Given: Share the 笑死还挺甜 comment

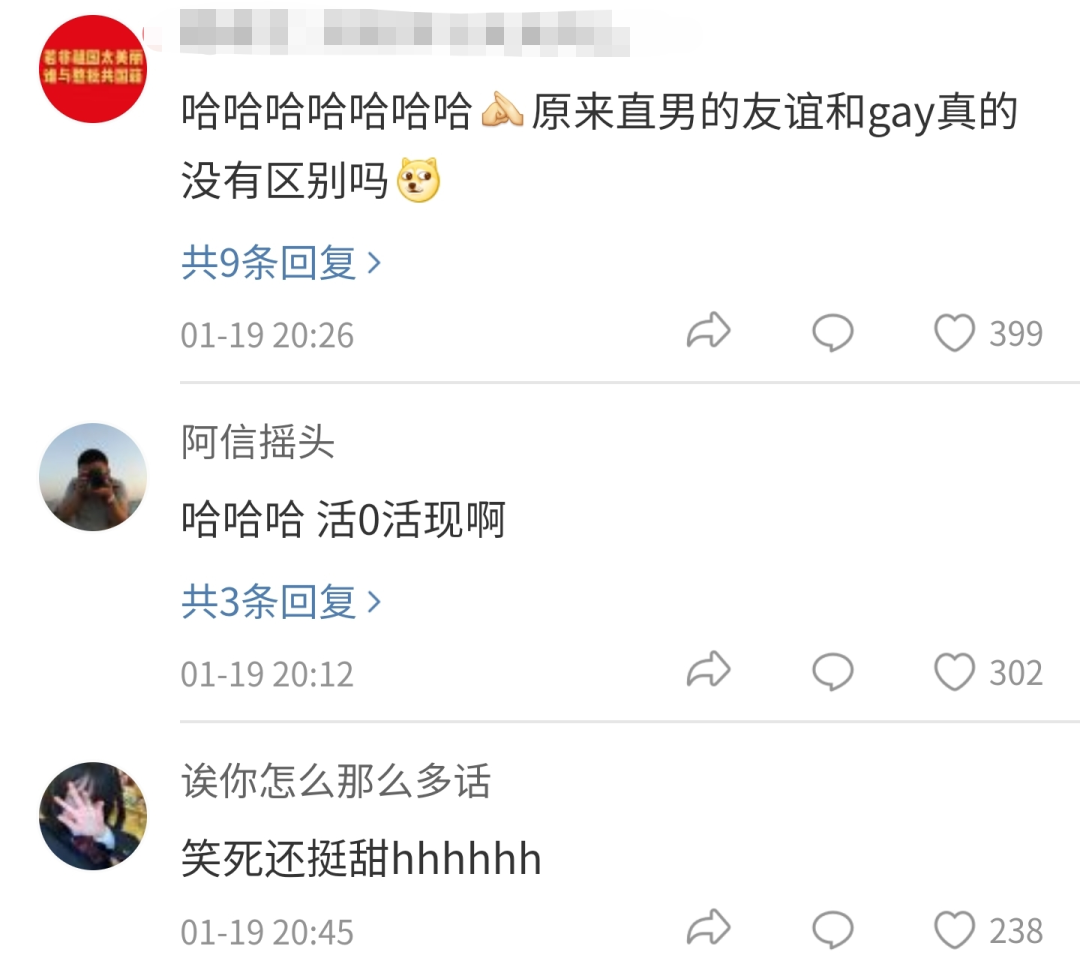Looking at the screenshot, I should coord(708,930).
